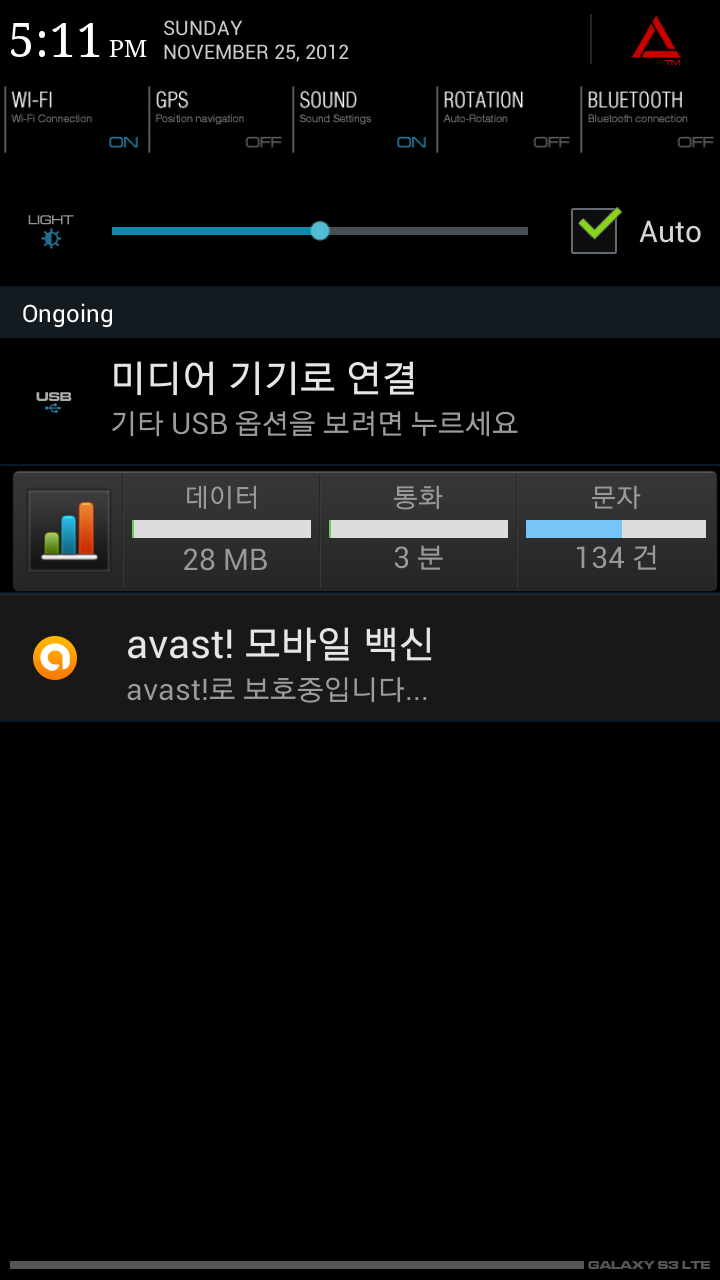View the 문자 134 건 usage section
This screenshot has width=720, height=1280.
[616, 531]
